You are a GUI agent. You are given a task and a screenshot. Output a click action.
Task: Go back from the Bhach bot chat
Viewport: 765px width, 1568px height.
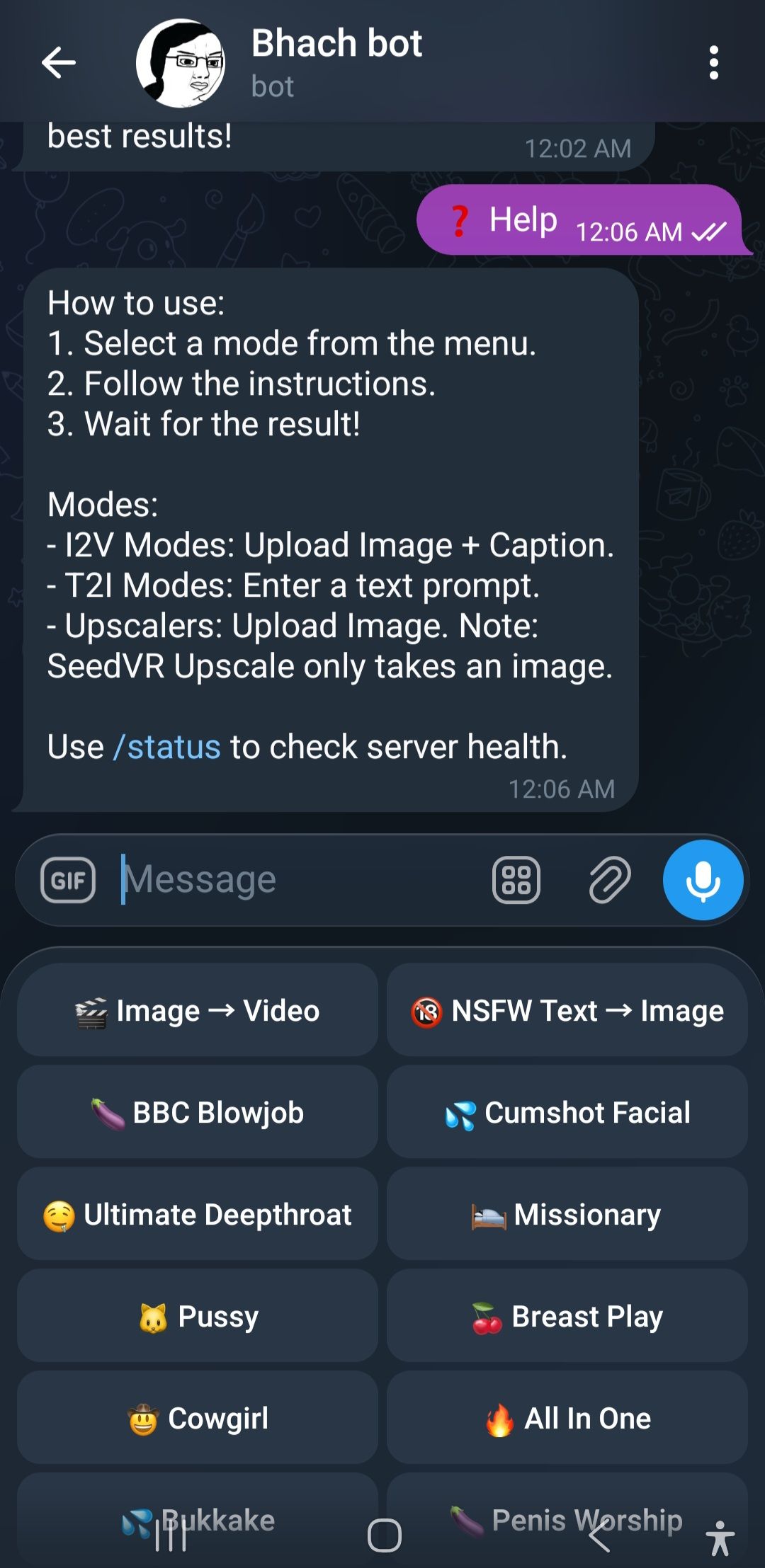click(x=59, y=63)
